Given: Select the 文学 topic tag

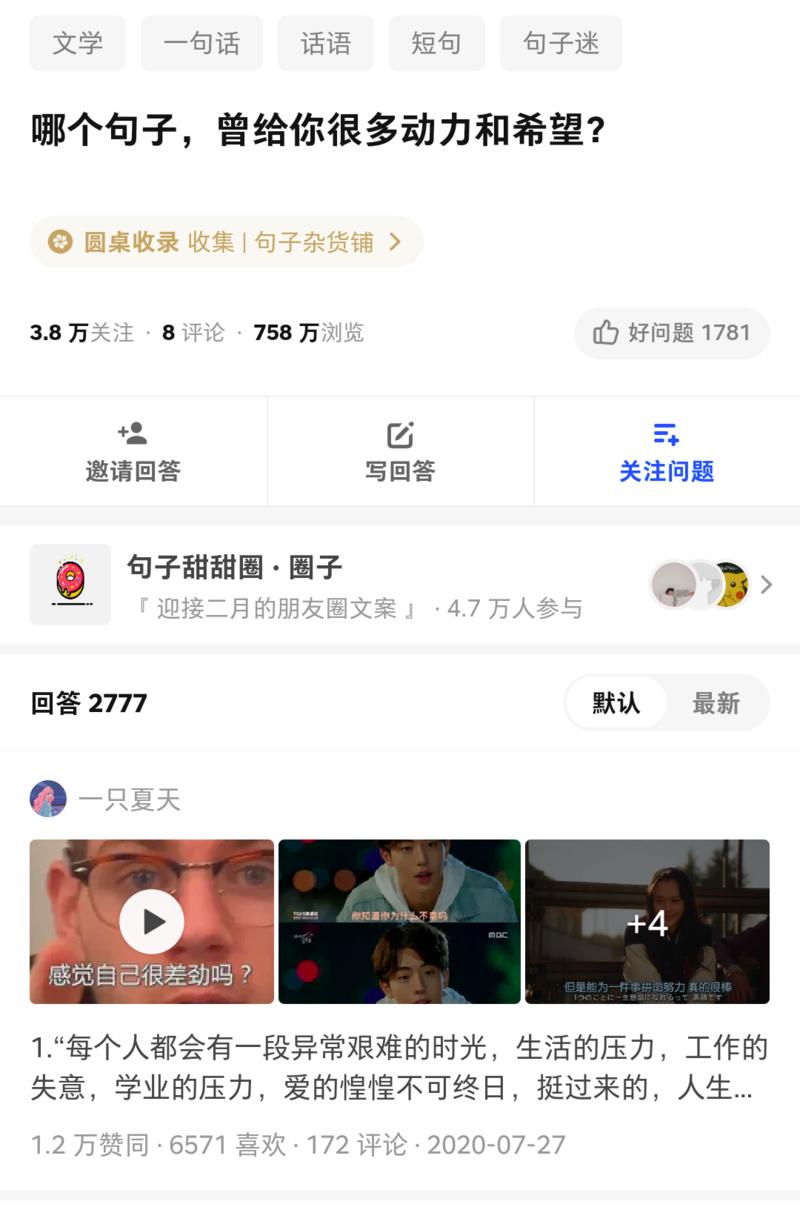Looking at the screenshot, I should click(x=77, y=42).
